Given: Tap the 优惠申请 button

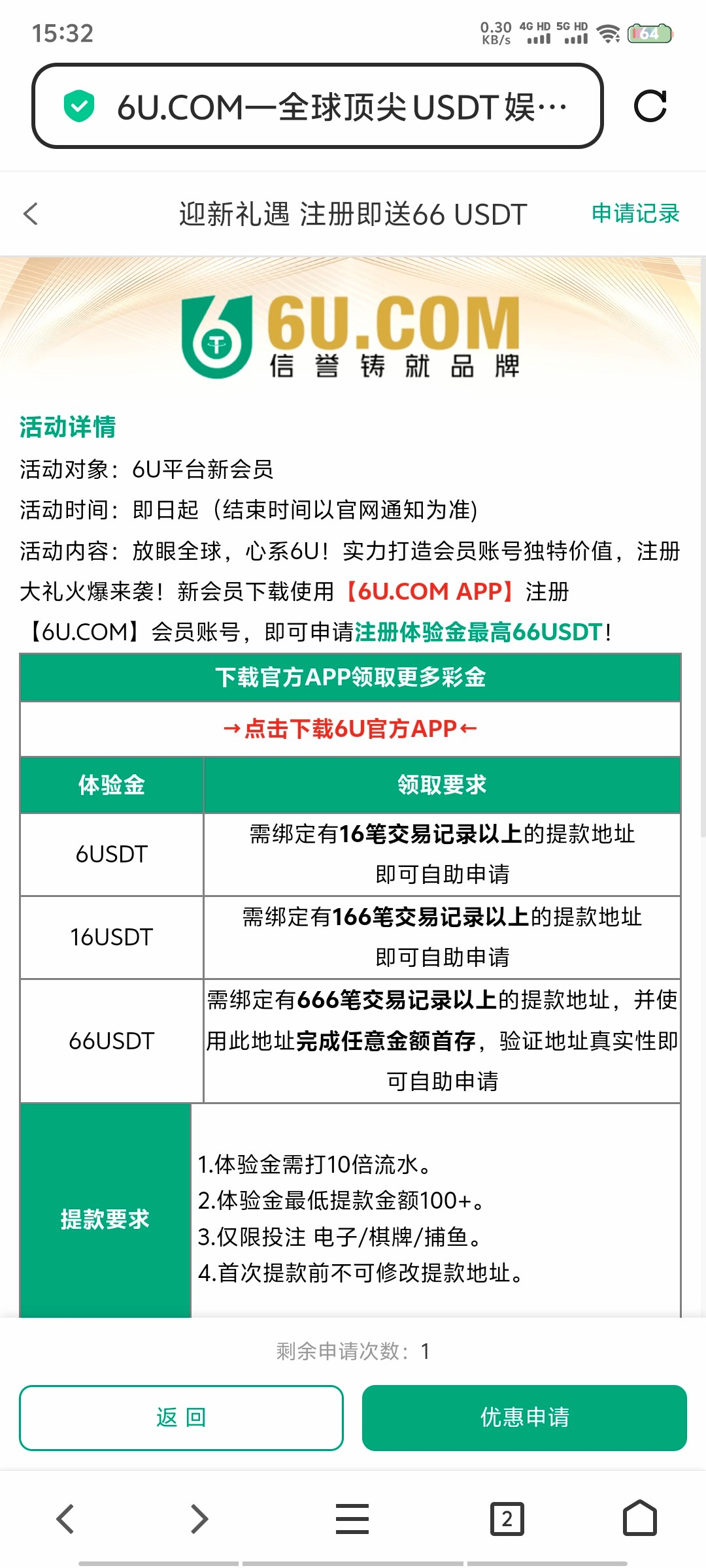Looking at the screenshot, I should [524, 1418].
